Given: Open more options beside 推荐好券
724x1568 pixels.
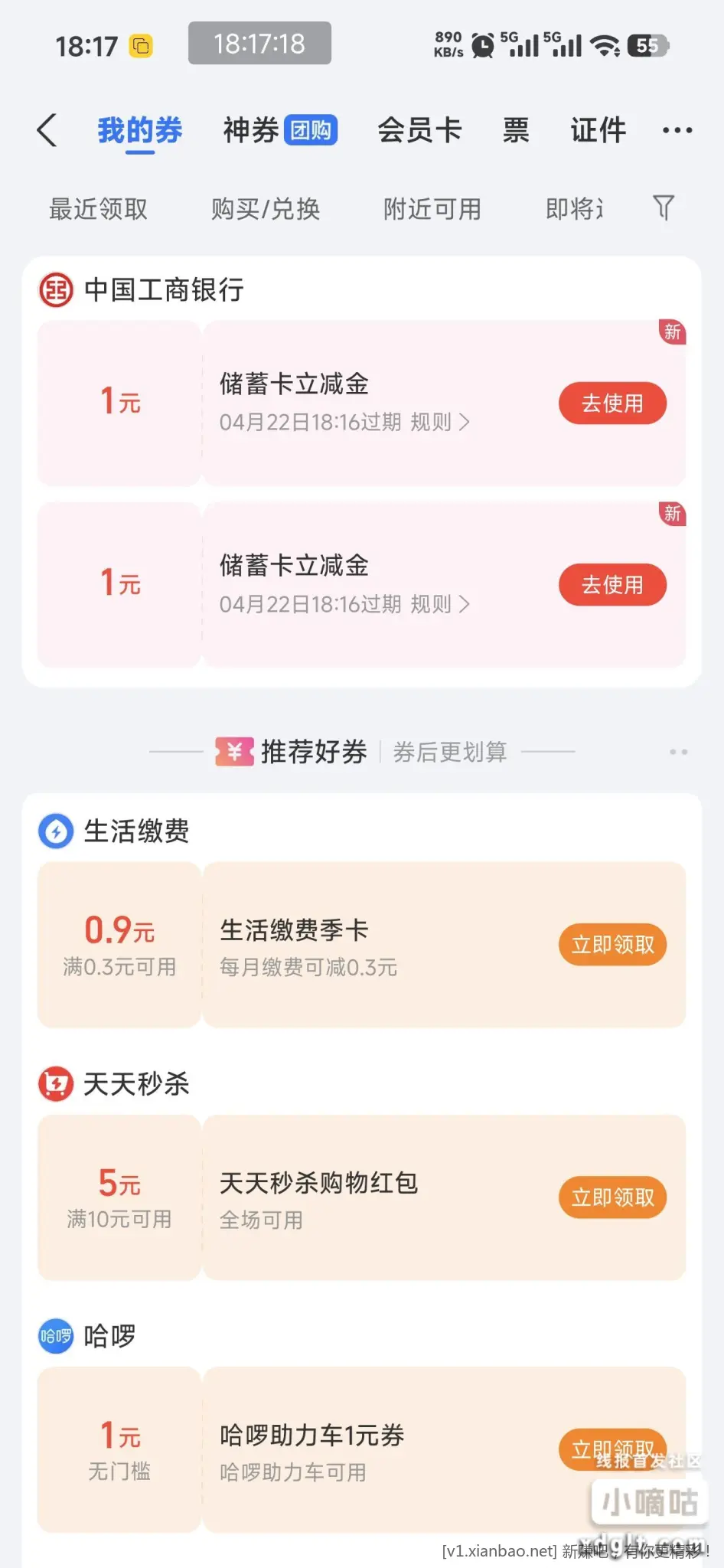Looking at the screenshot, I should coord(678,752).
